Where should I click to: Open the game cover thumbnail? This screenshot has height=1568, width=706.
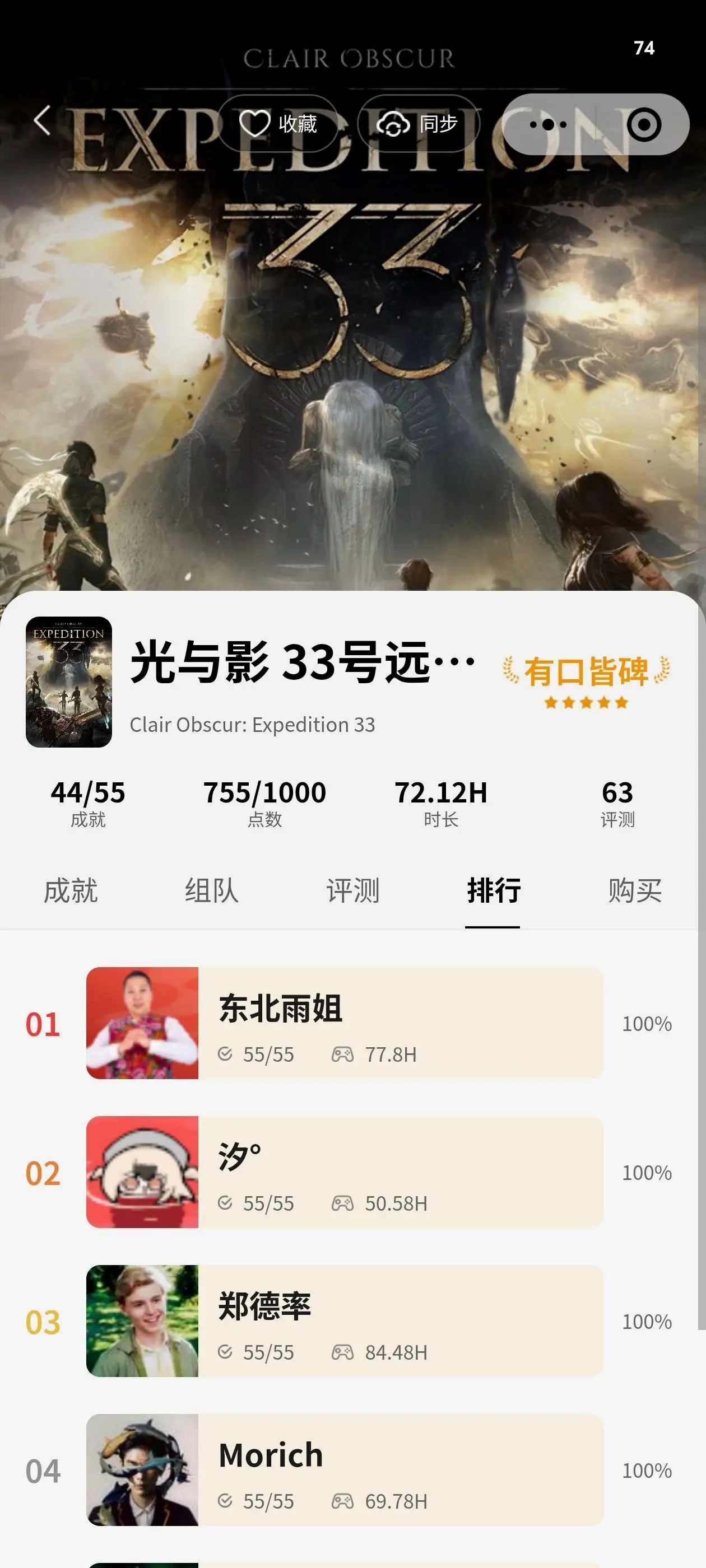(69, 682)
